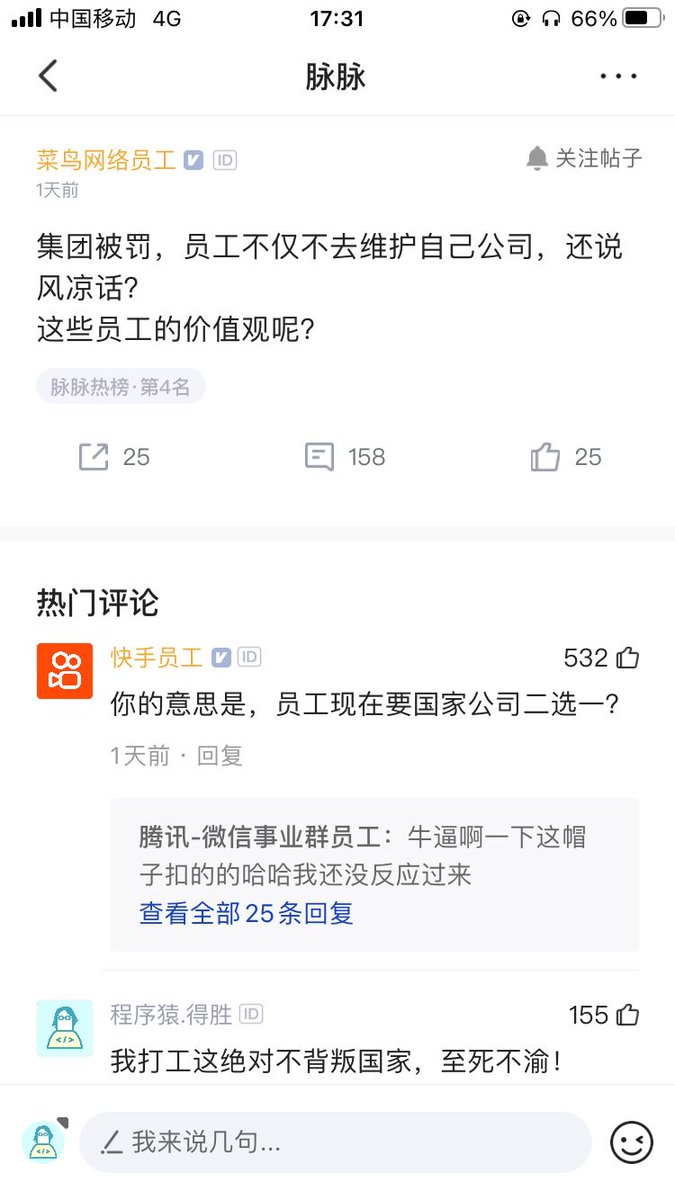The width and height of the screenshot is (675, 1200).
Task: Go back using the top-left arrow
Action: (48, 76)
